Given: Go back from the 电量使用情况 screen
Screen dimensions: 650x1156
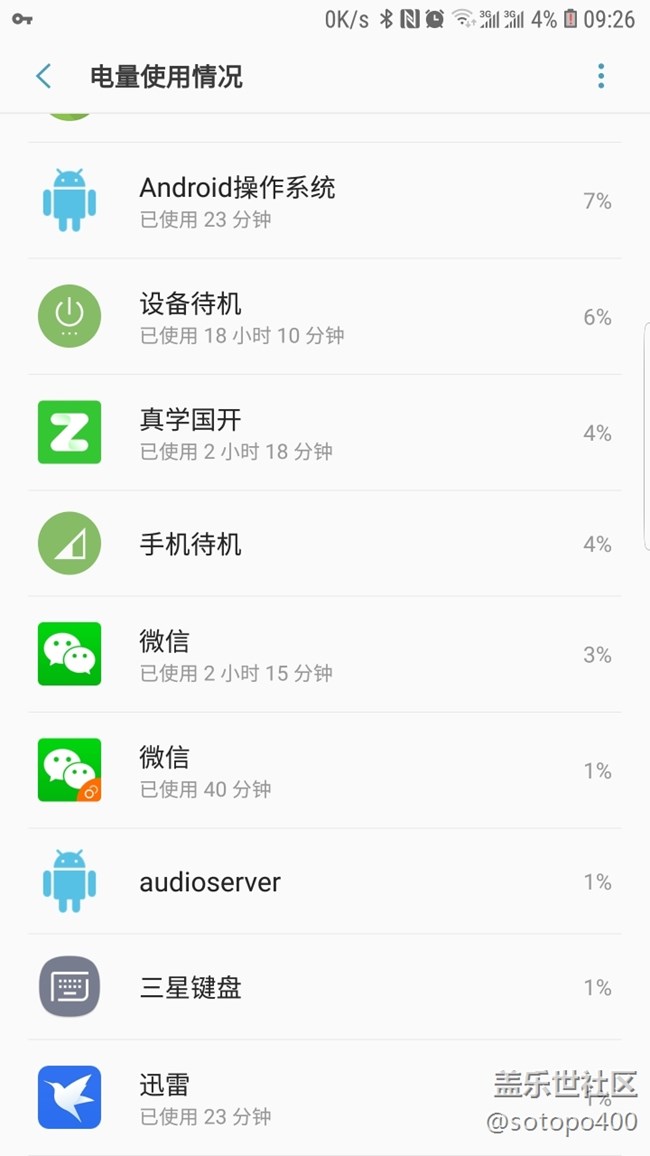Looking at the screenshot, I should (x=43, y=76).
